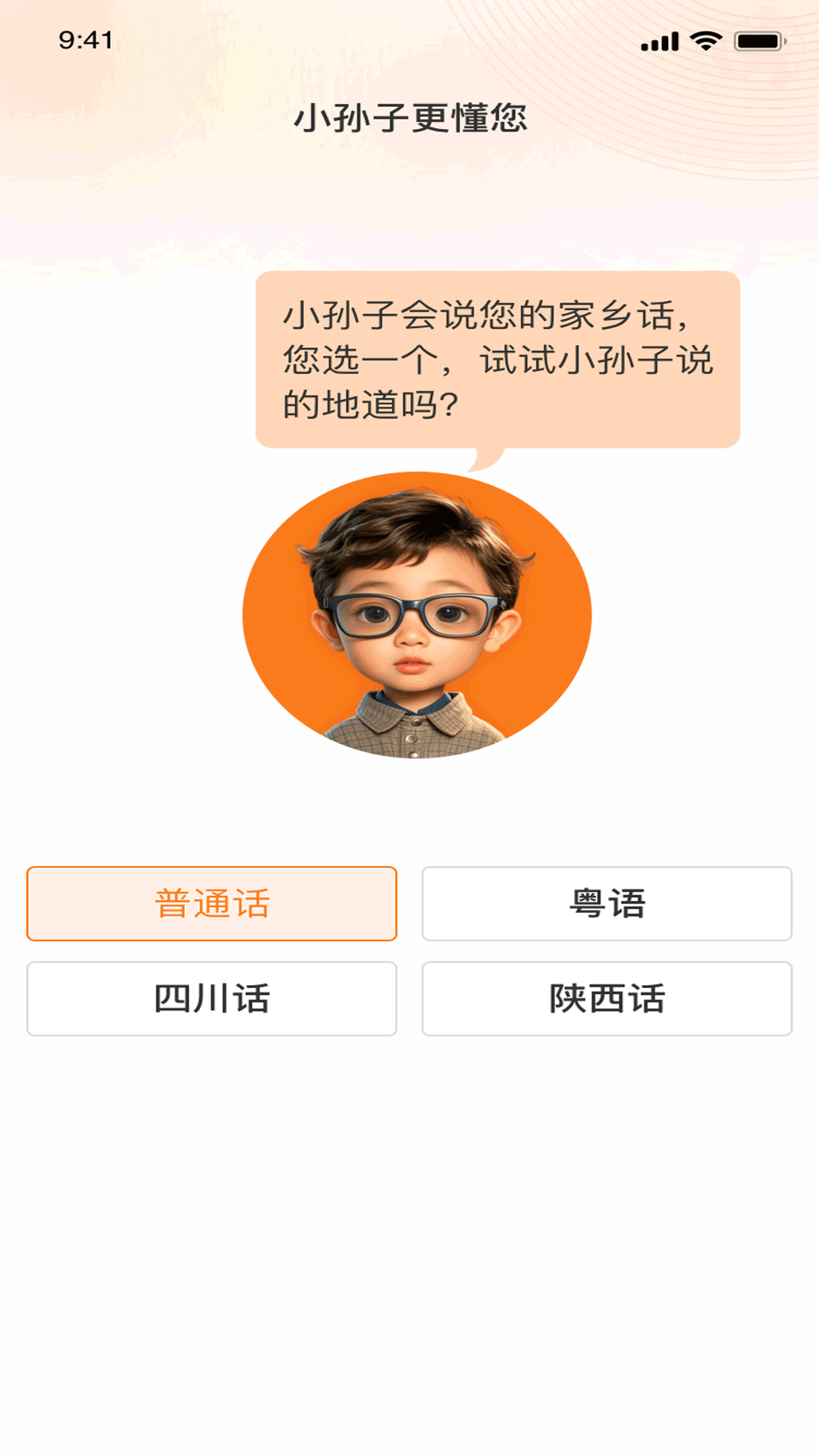Switch dialect to Sichuanese 四川话
The image size is (819, 1456).
[212, 999]
